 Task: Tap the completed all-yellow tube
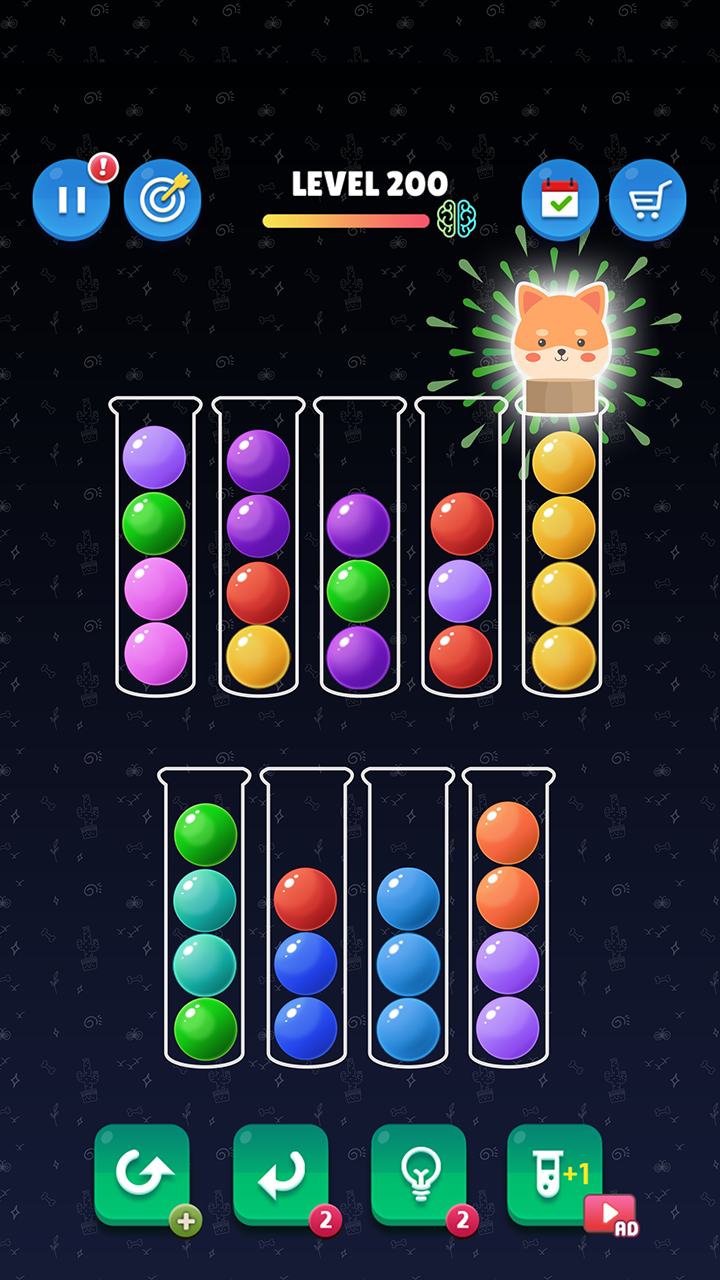(x=563, y=546)
